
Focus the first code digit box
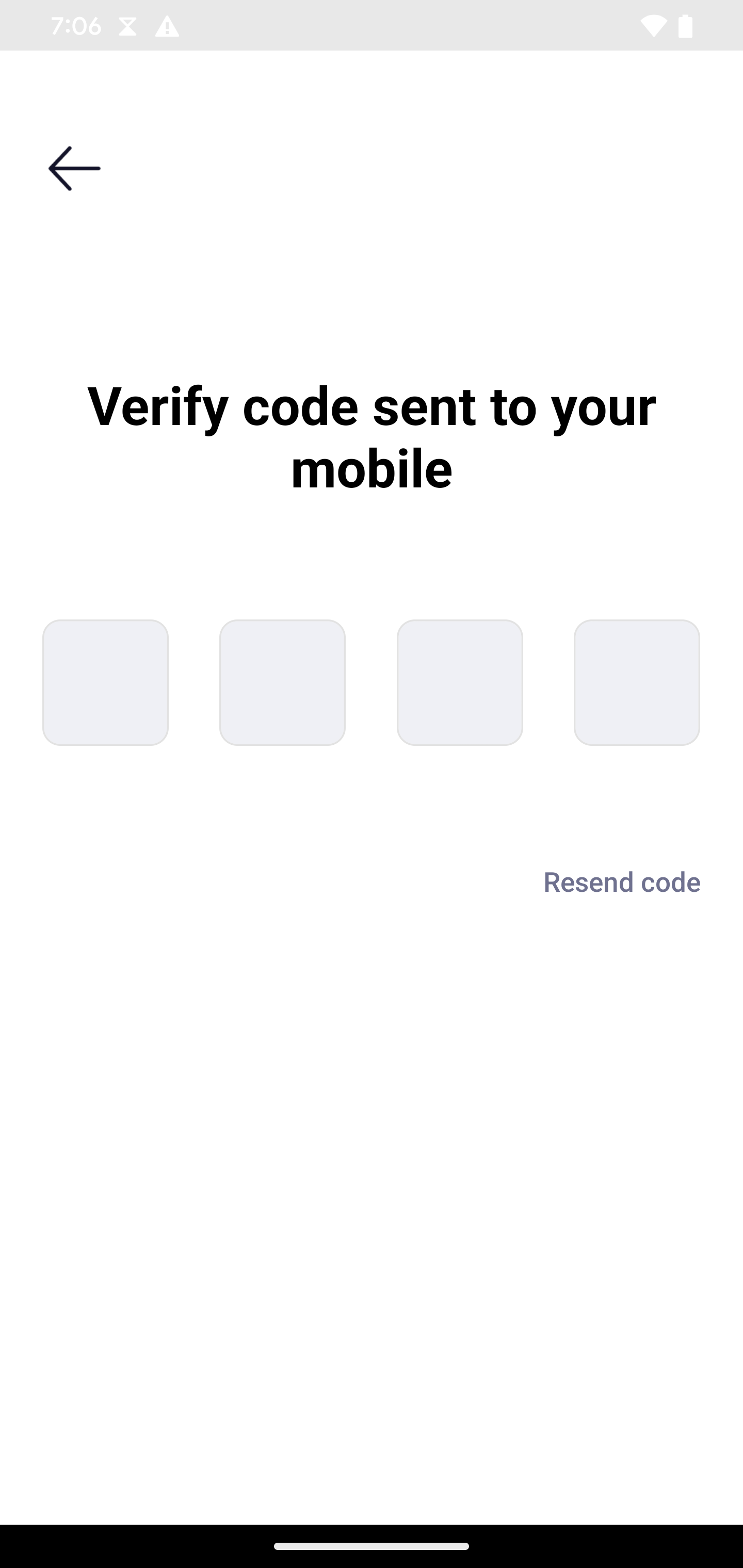coord(105,682)
